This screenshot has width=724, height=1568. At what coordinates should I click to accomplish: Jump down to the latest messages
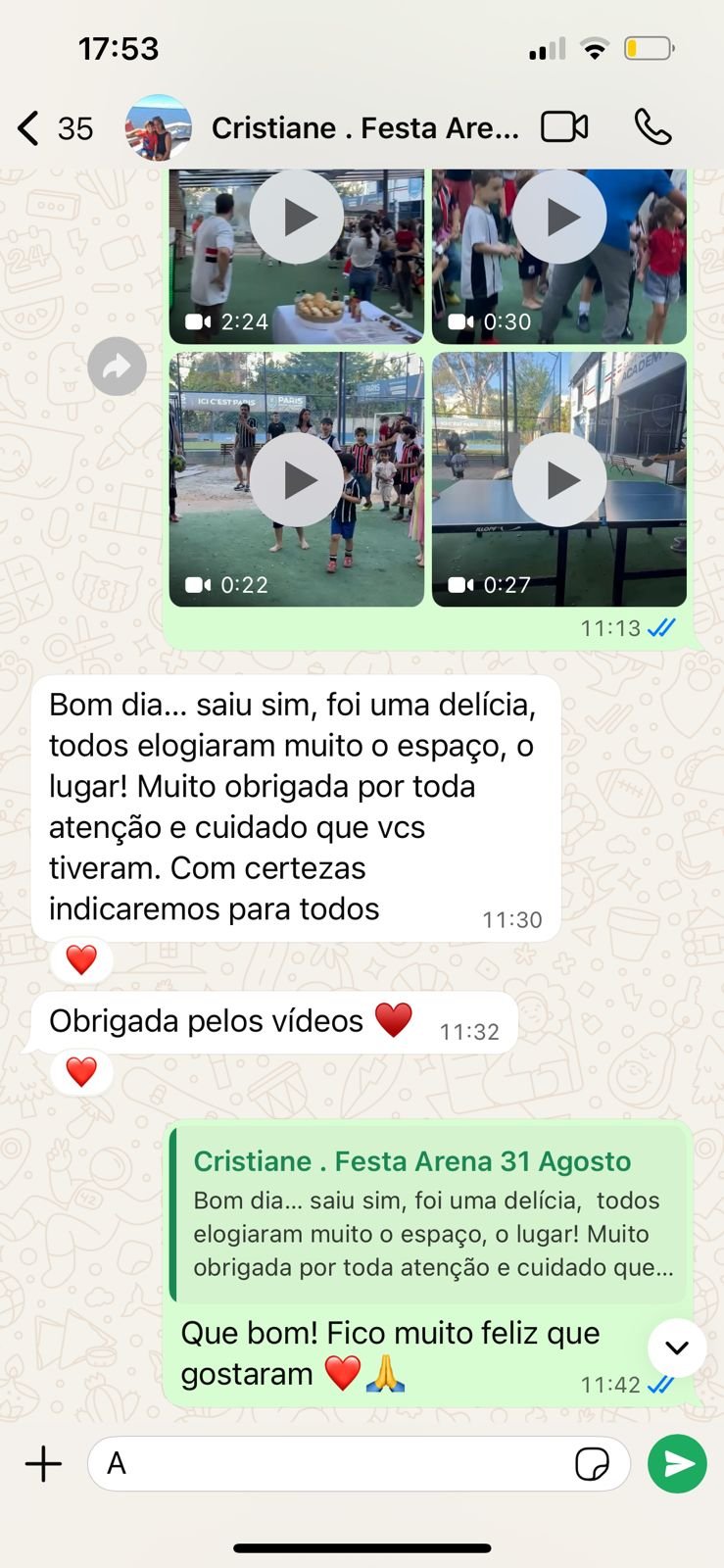(677, 1347)
